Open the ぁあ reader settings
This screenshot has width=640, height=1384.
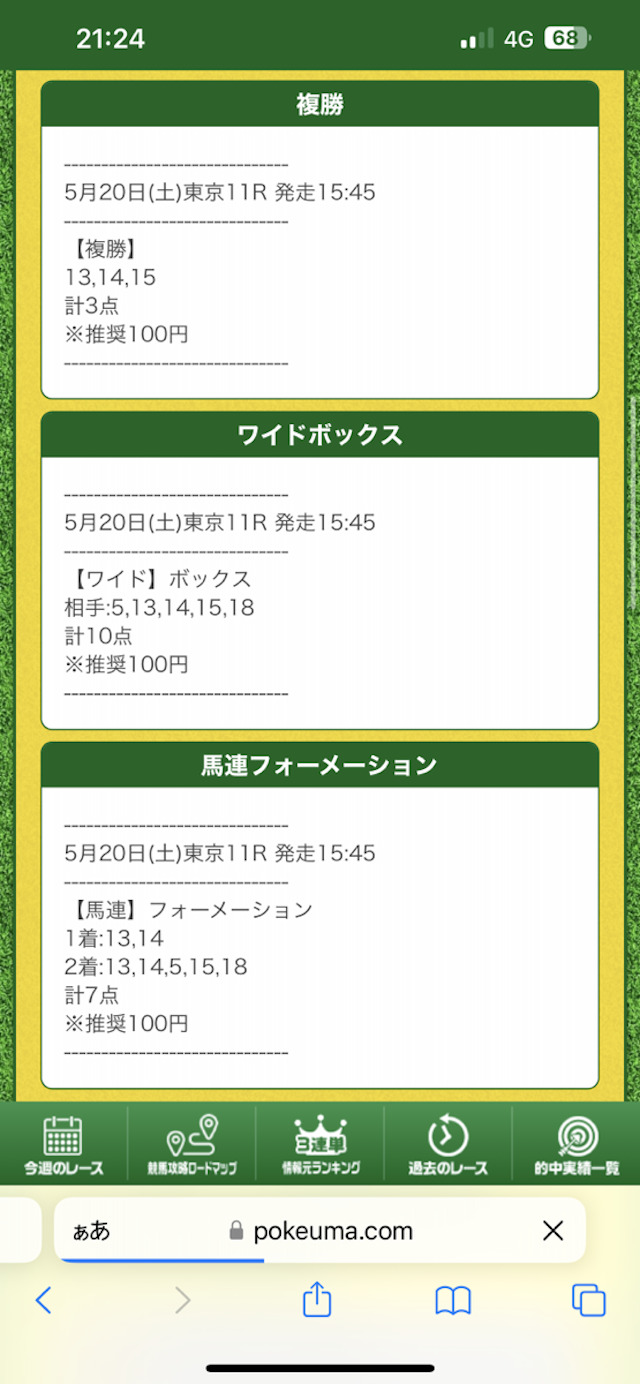point(92,1231)
